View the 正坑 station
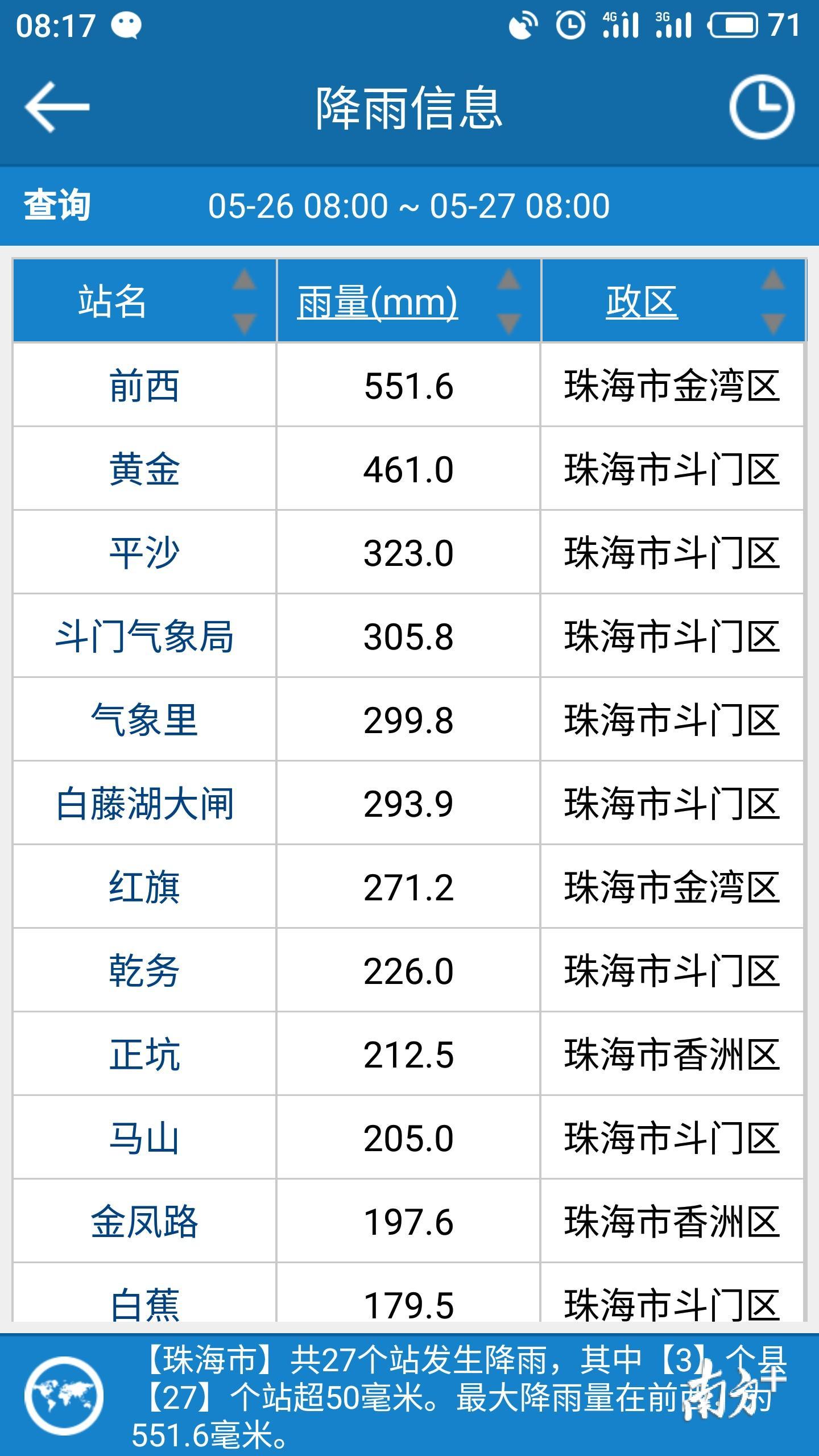Image resolution: width=819 pixels, height=1456 pixels. point(144,1054)
